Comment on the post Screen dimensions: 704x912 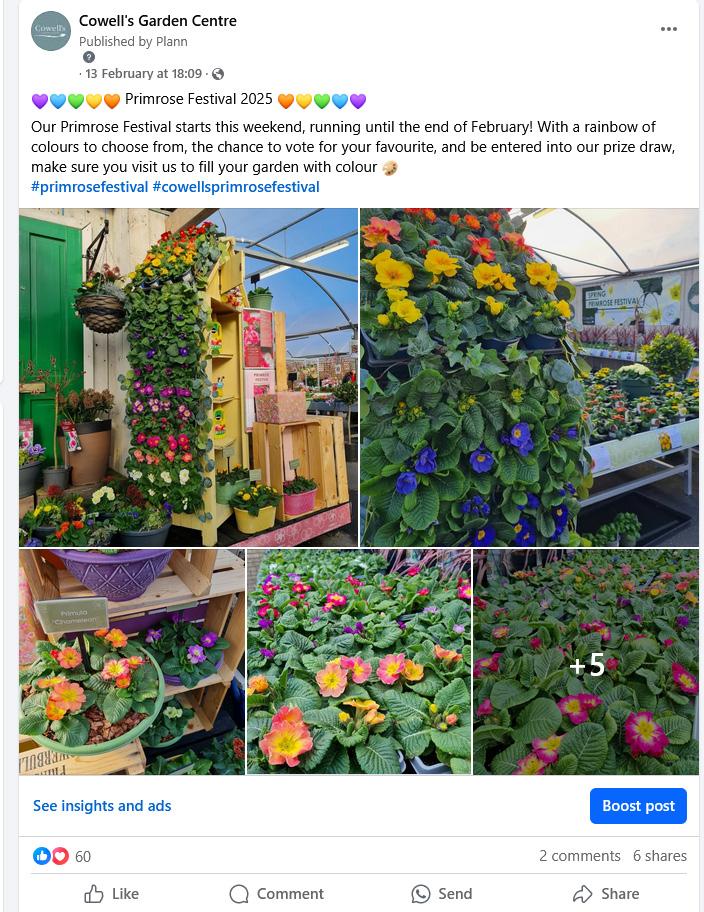pos(277,894)
